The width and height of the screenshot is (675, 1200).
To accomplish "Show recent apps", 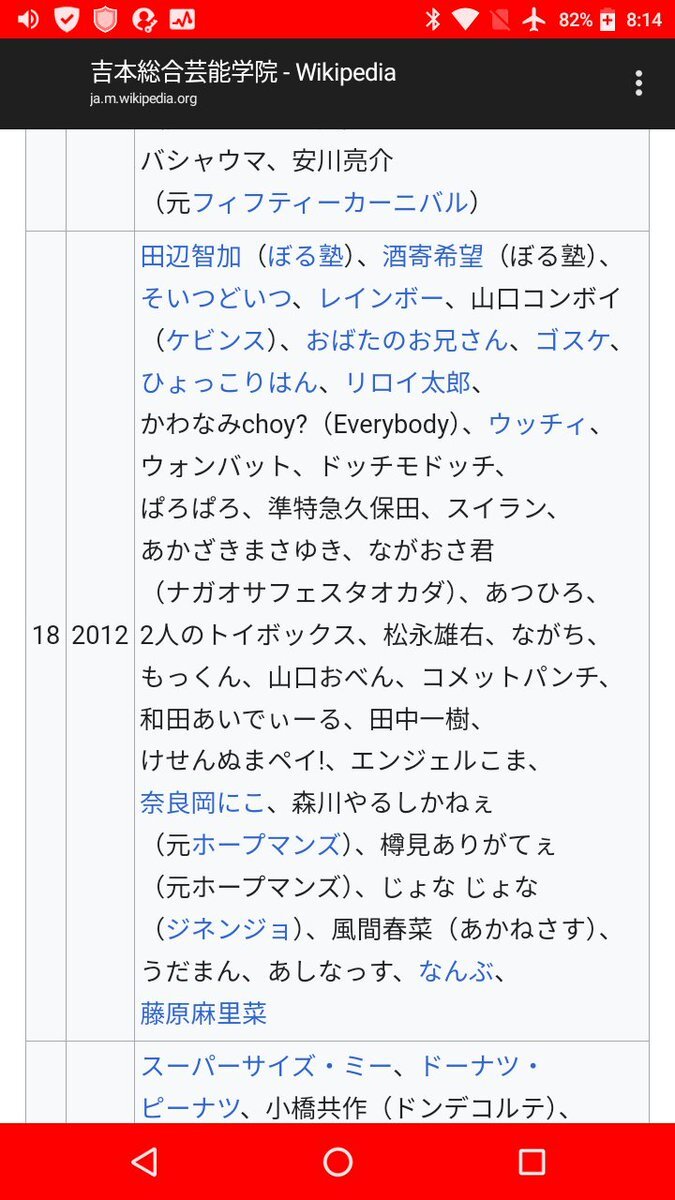I will [531, 1161].
